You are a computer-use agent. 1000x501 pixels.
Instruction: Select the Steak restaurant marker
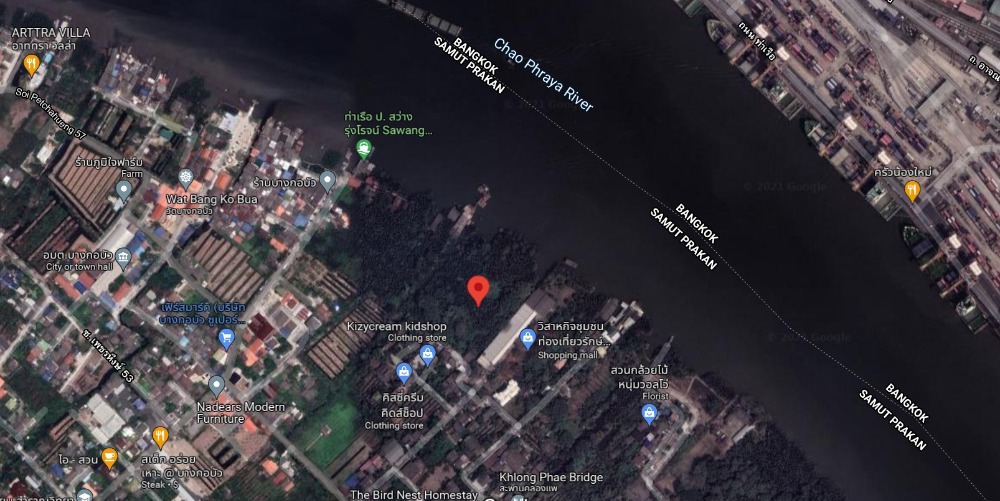click(x=160, y=435)
